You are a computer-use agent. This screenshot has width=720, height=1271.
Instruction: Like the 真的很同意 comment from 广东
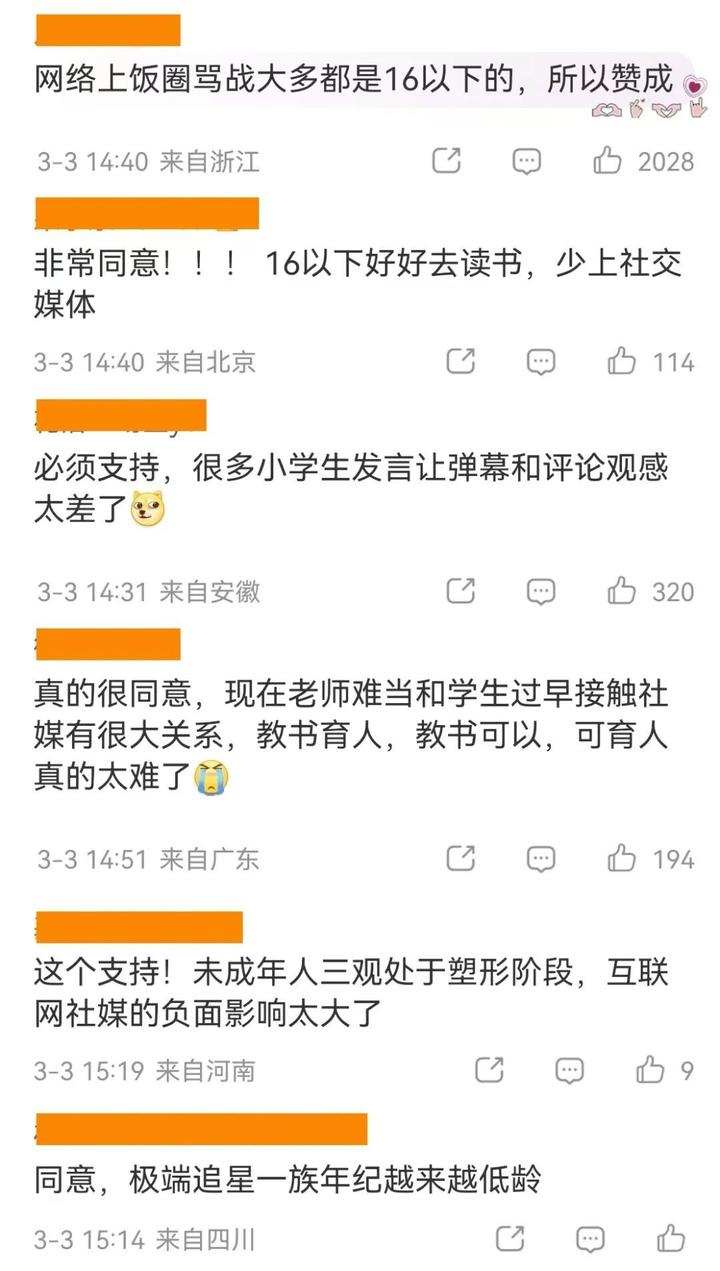(621, 858)
